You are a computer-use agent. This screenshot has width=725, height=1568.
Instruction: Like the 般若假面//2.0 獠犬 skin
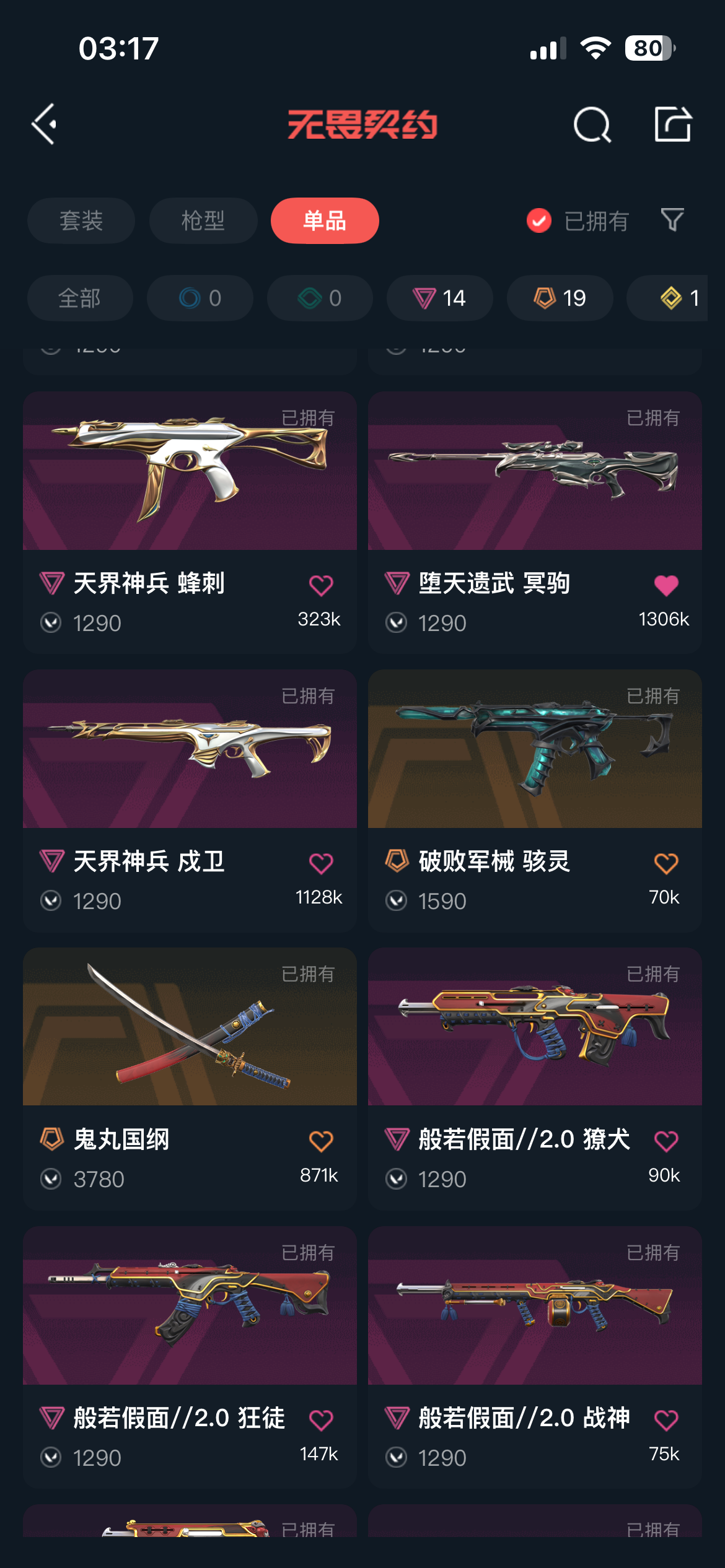point(666,1141)
